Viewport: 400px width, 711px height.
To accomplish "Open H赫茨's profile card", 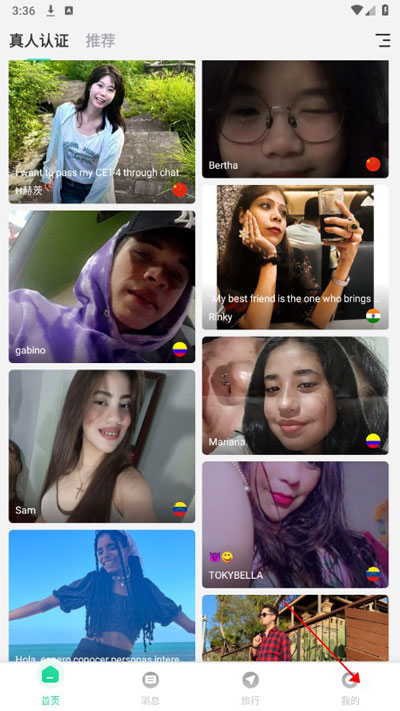I will click(x=102, y=132).
